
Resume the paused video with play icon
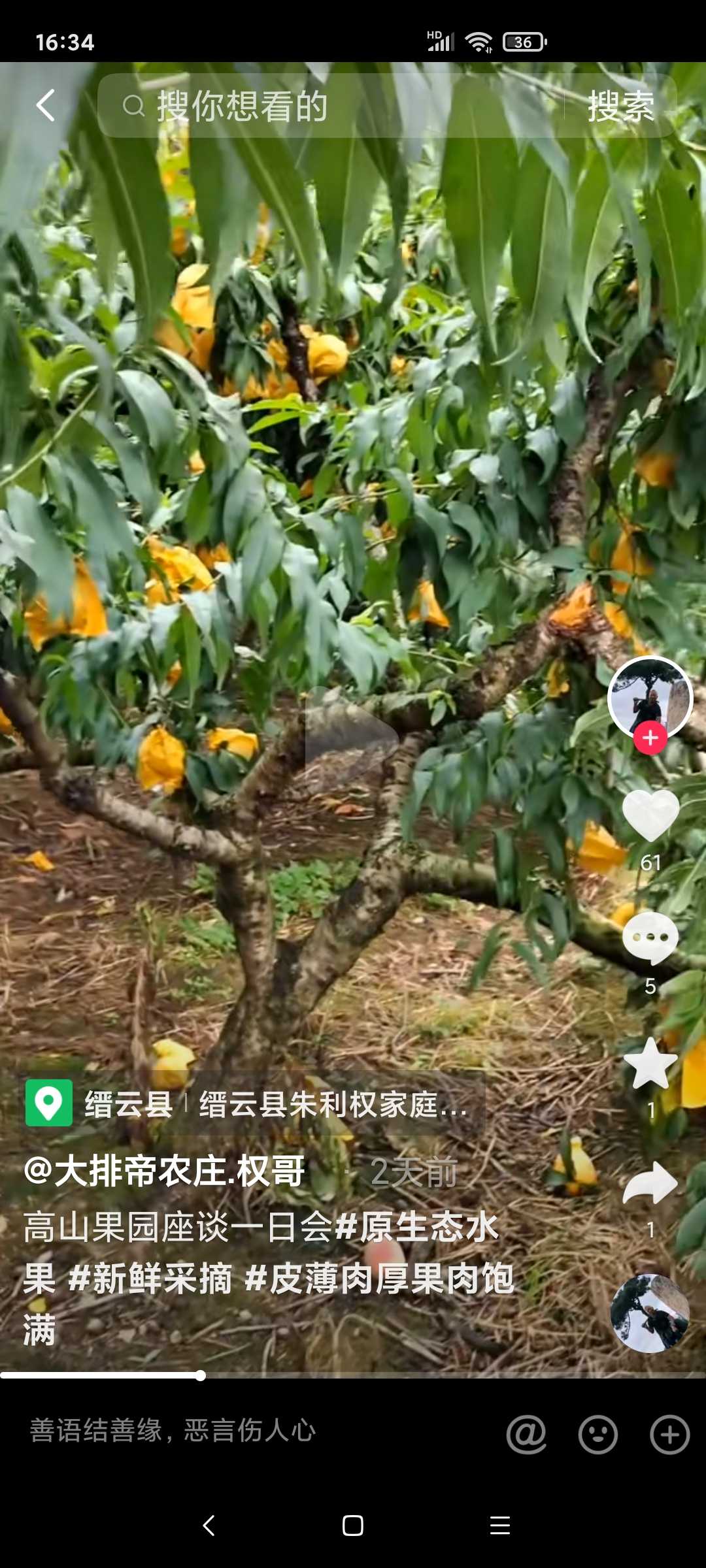coord(352,735)
